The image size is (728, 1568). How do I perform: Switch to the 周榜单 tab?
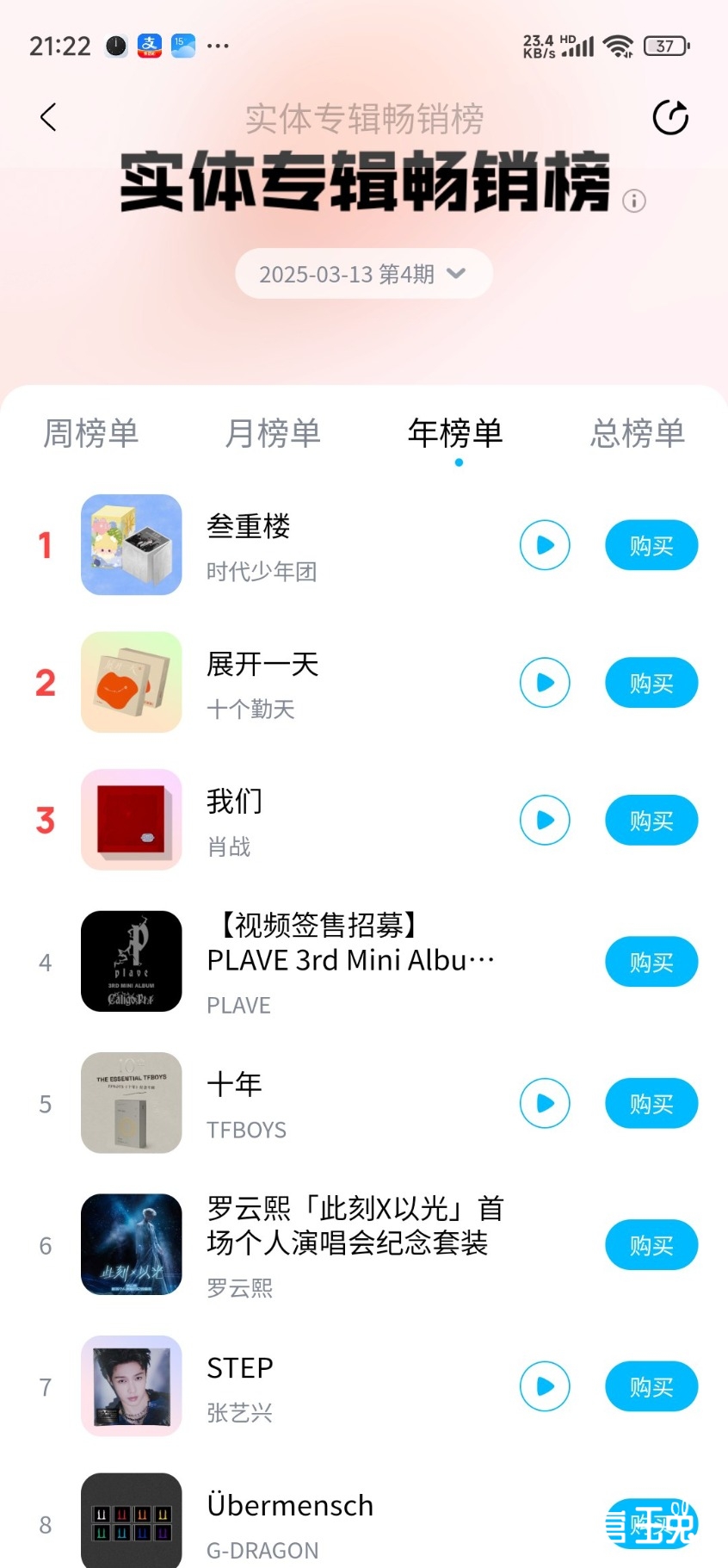90,433
